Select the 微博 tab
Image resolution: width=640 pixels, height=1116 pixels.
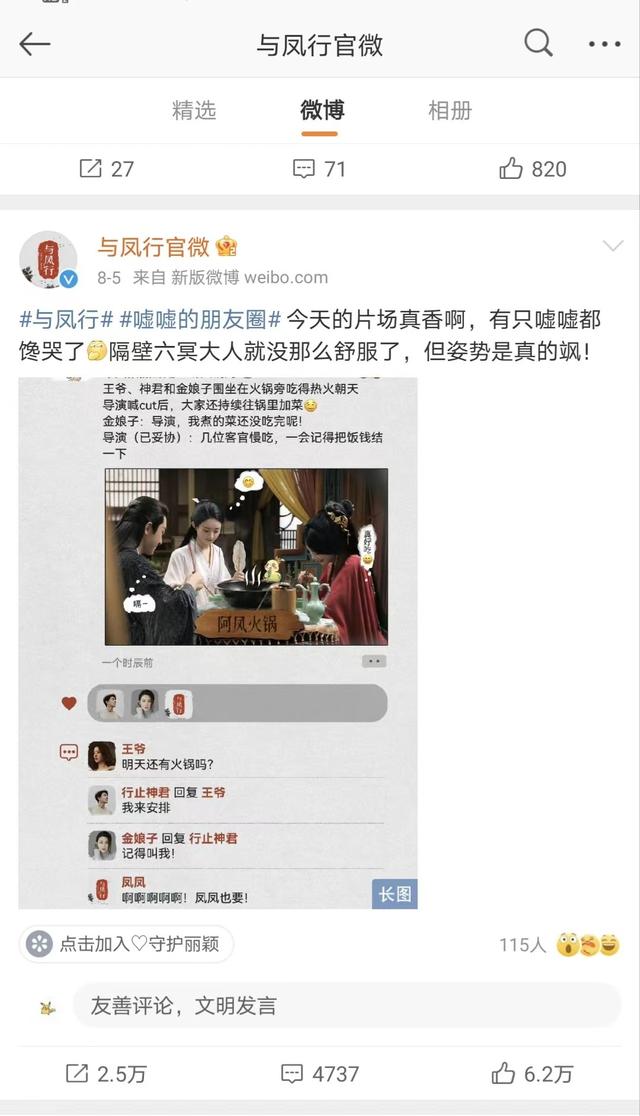coord(322,110)
